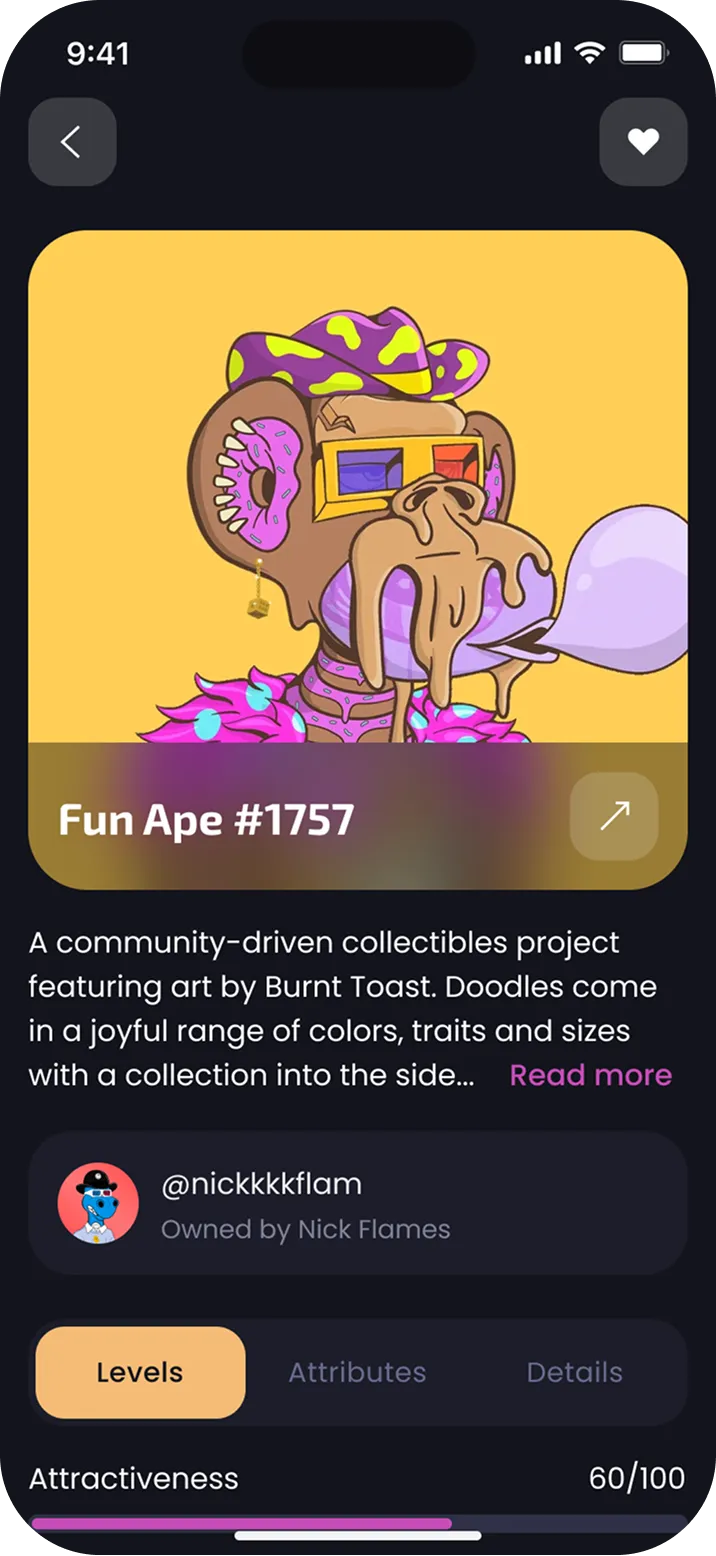Select the Levels tab
Image resolution: width=716 pixels, height=1556 pixels.
140,1372
